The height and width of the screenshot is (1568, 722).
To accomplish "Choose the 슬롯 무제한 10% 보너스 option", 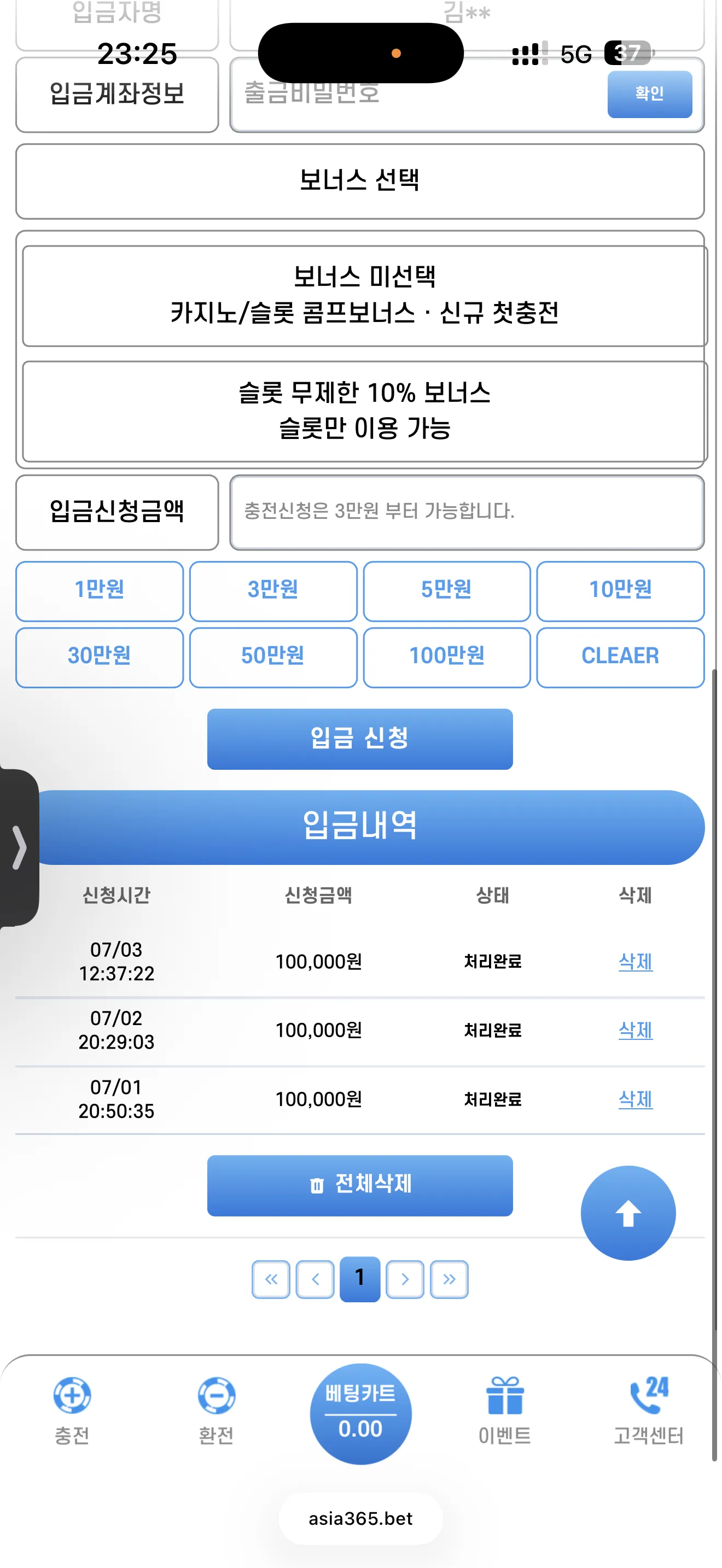I will [x=364, y=411].
